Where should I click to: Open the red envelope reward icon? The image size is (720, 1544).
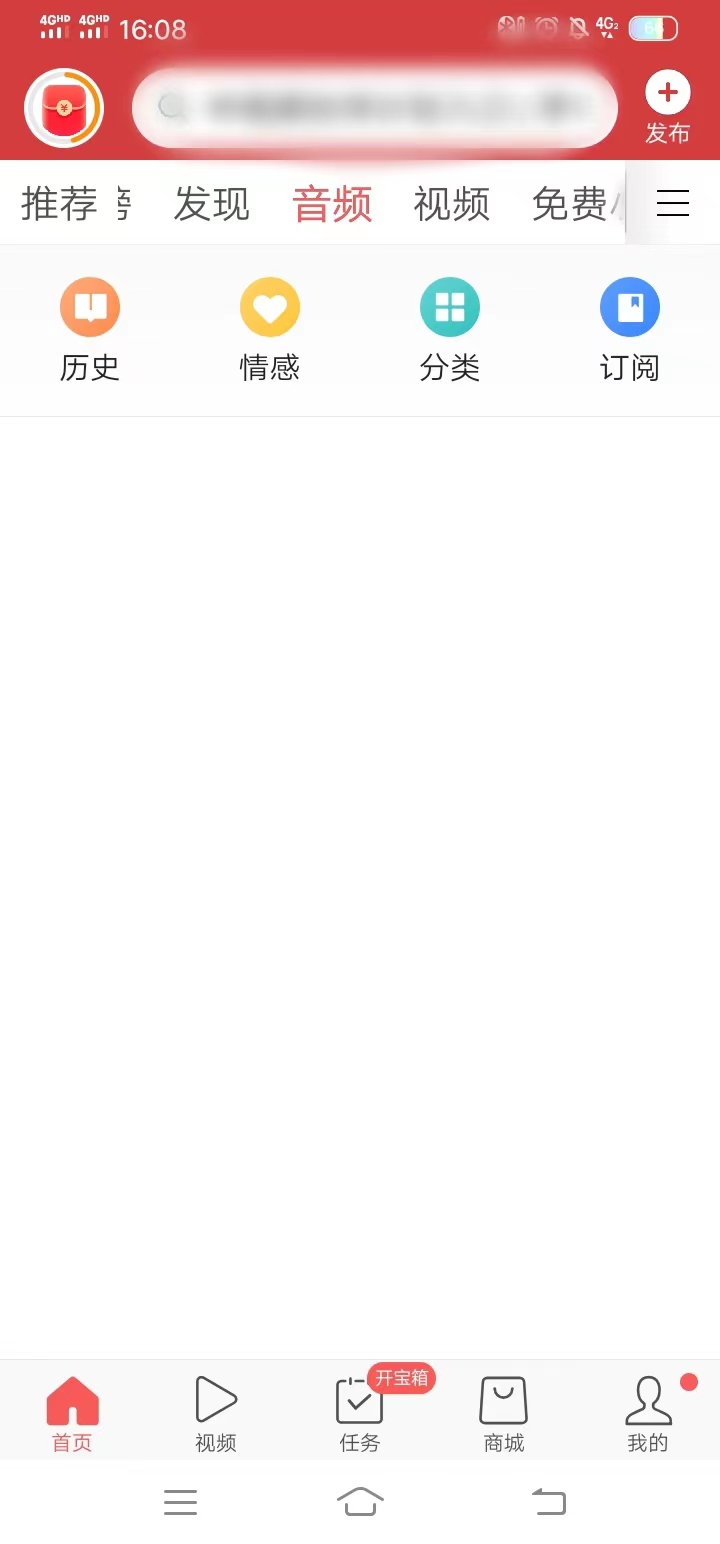64,108
